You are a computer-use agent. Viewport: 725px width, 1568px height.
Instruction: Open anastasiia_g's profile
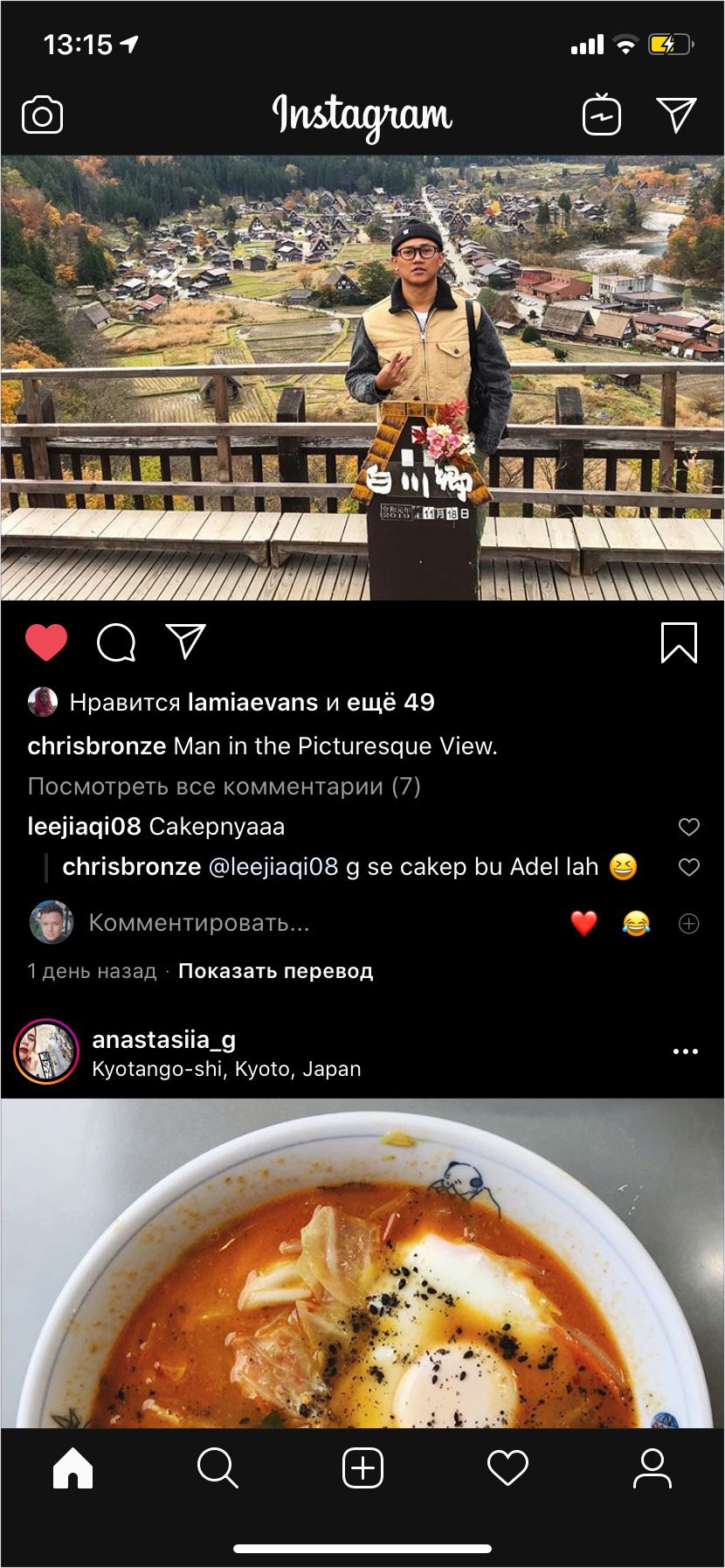(163, 1039)
